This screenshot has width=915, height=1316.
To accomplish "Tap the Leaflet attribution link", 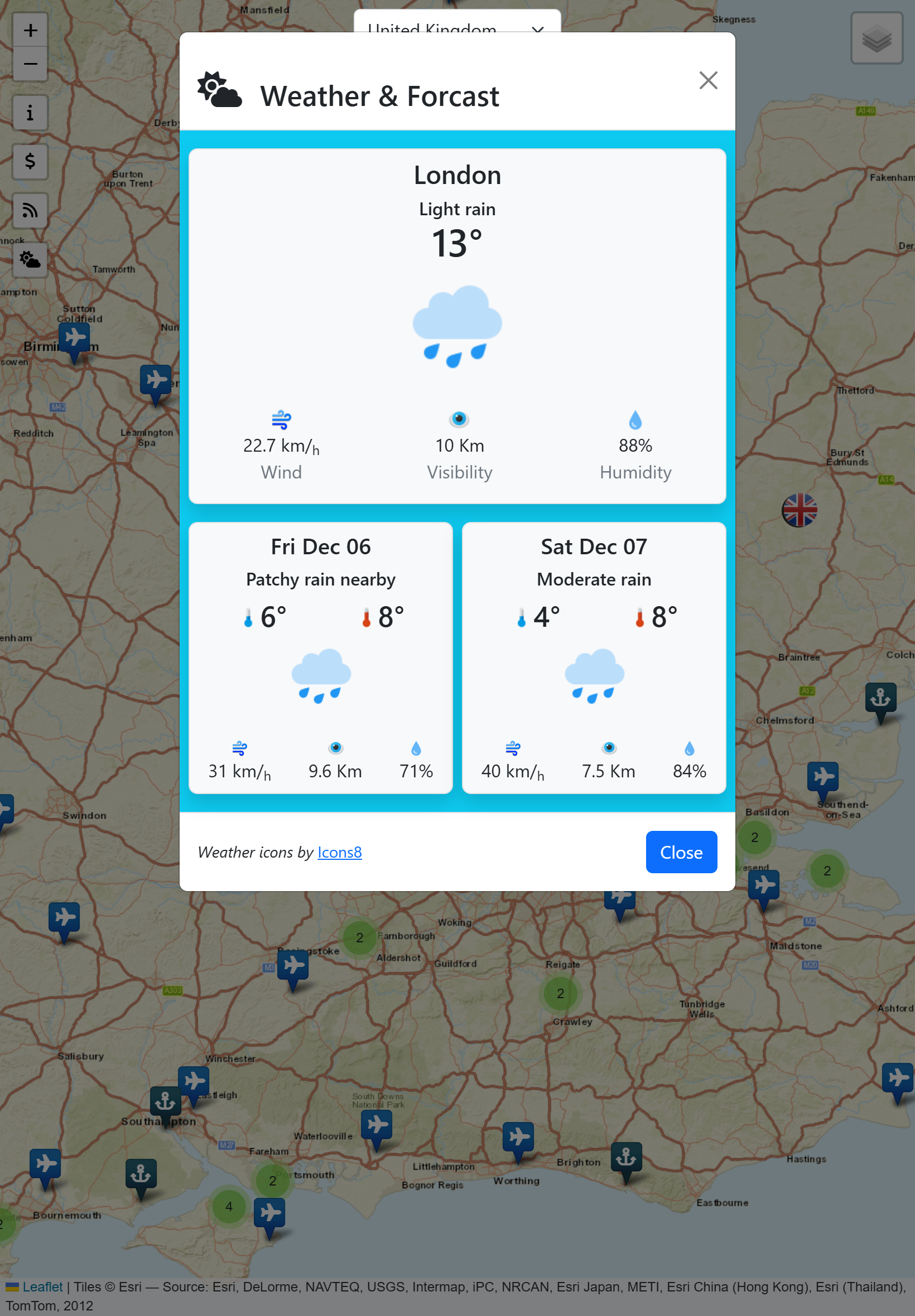I will coord(42,1286).
